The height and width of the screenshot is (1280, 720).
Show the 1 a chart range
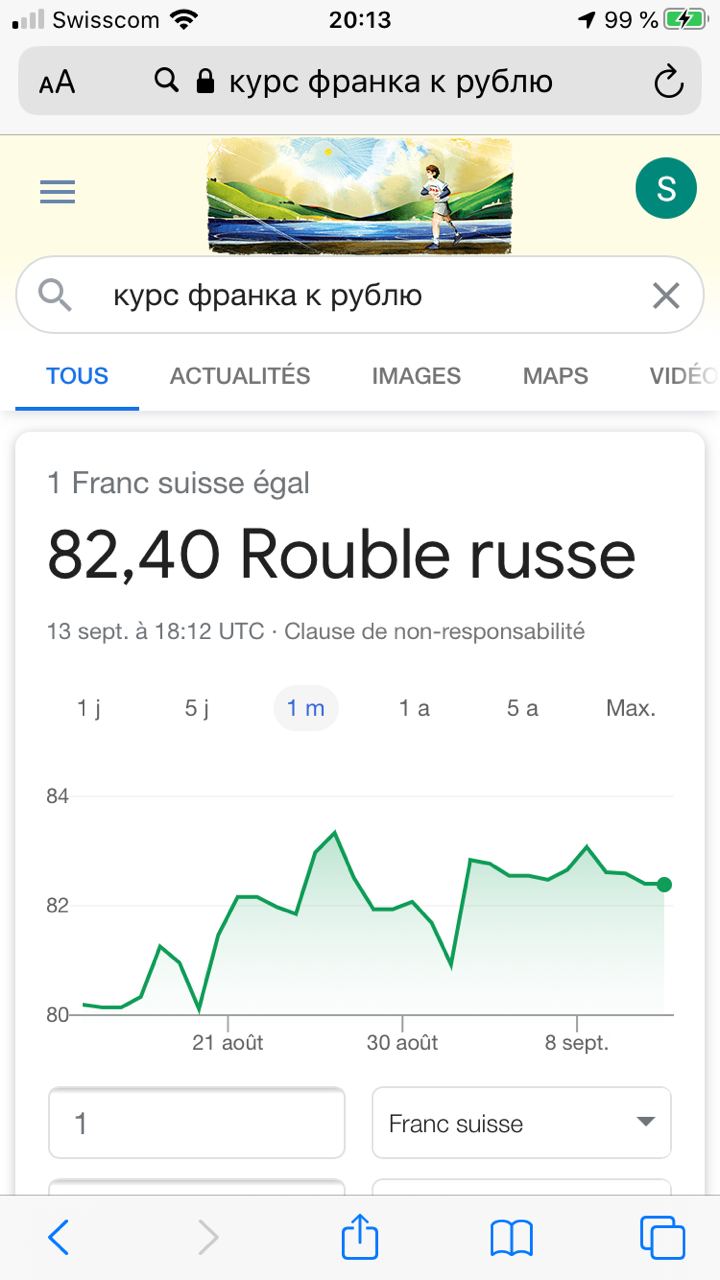tap(414, 709)
